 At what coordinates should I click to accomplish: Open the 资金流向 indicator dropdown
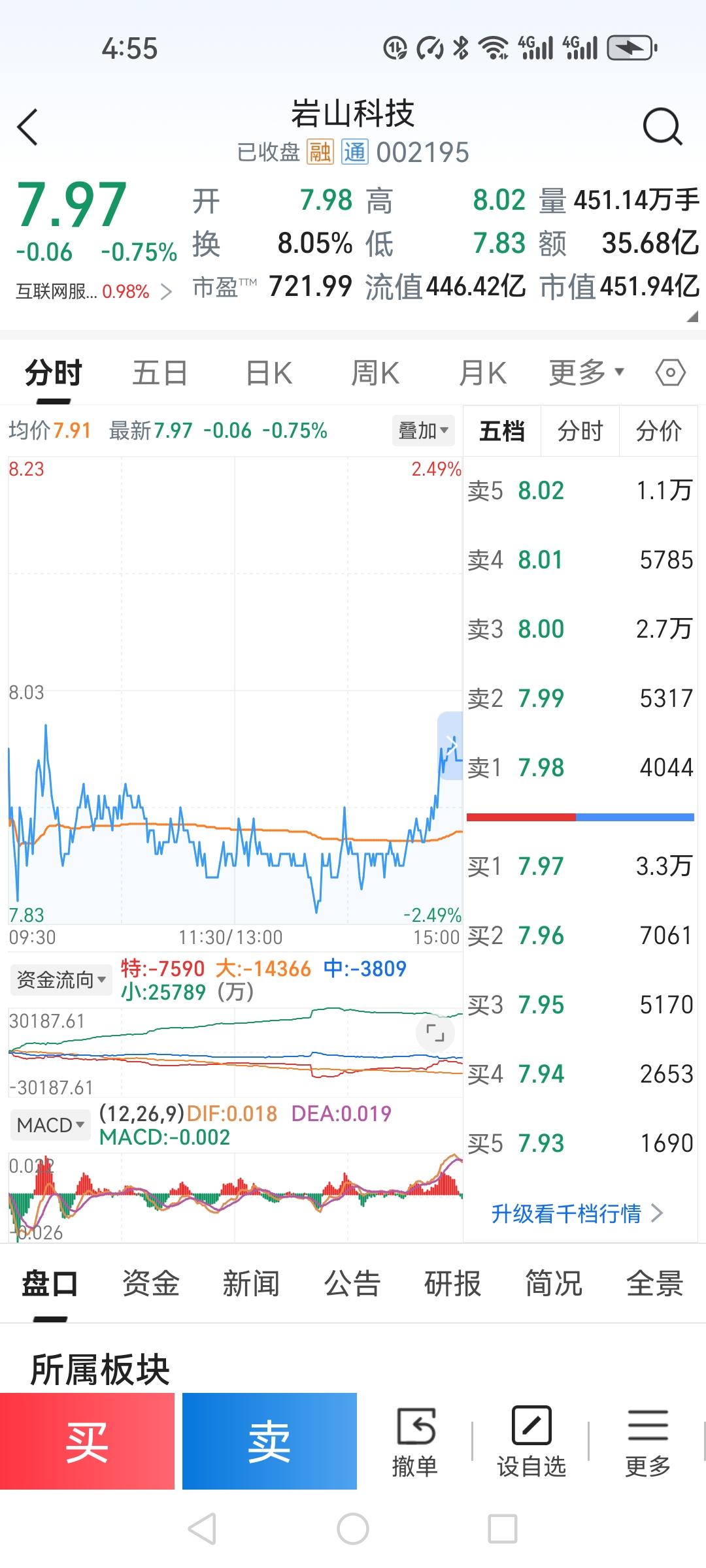coord(60,979)
